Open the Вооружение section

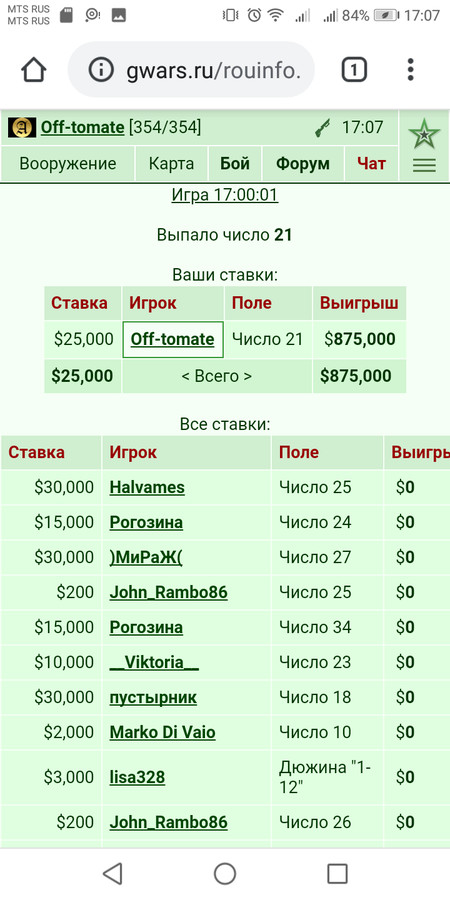pos(68,164)
